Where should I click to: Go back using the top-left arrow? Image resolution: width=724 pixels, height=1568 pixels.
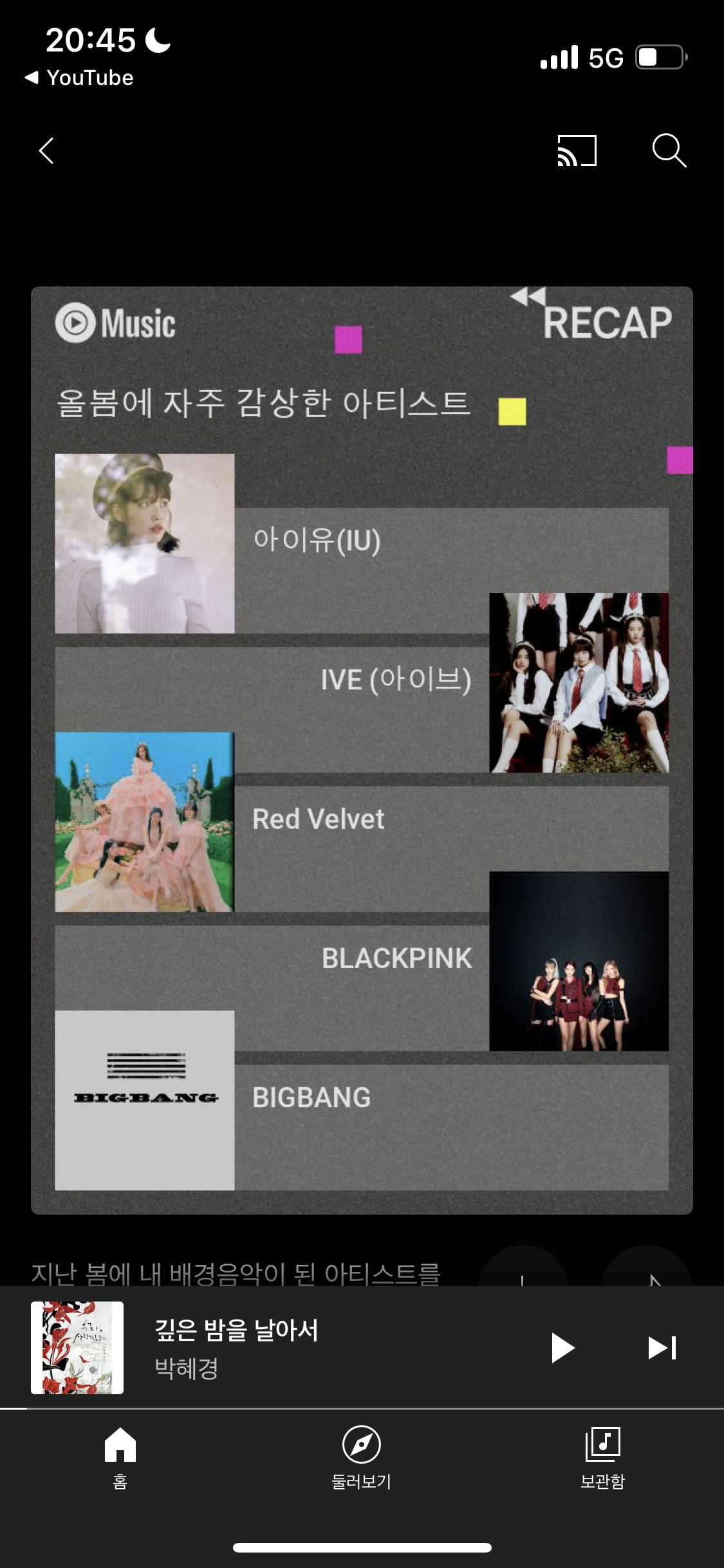click(x=46, y=151)
